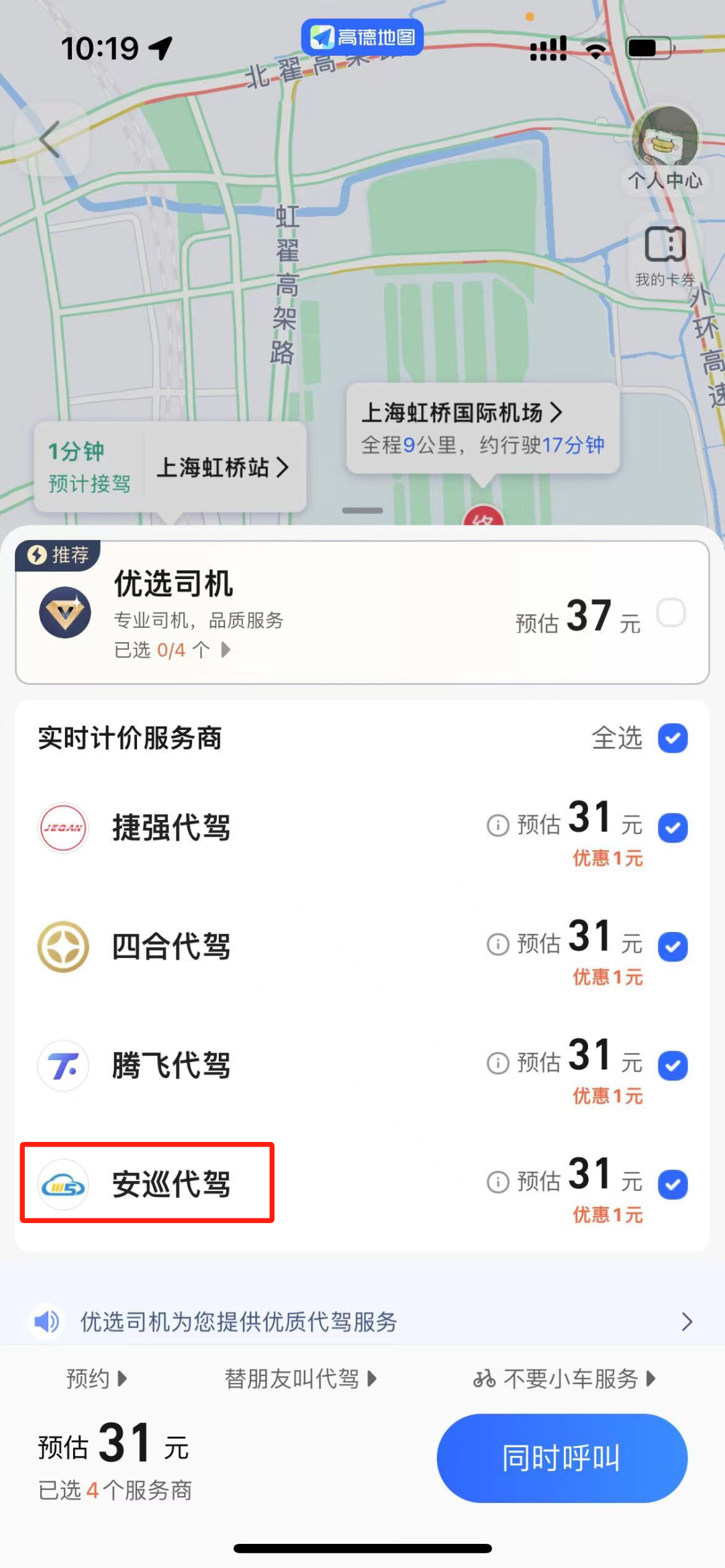Image resolution: width=725 pixels, height=1568 pixels.
Task: Uncheck 安巡代驾 provider
Action: point(673,1184)
